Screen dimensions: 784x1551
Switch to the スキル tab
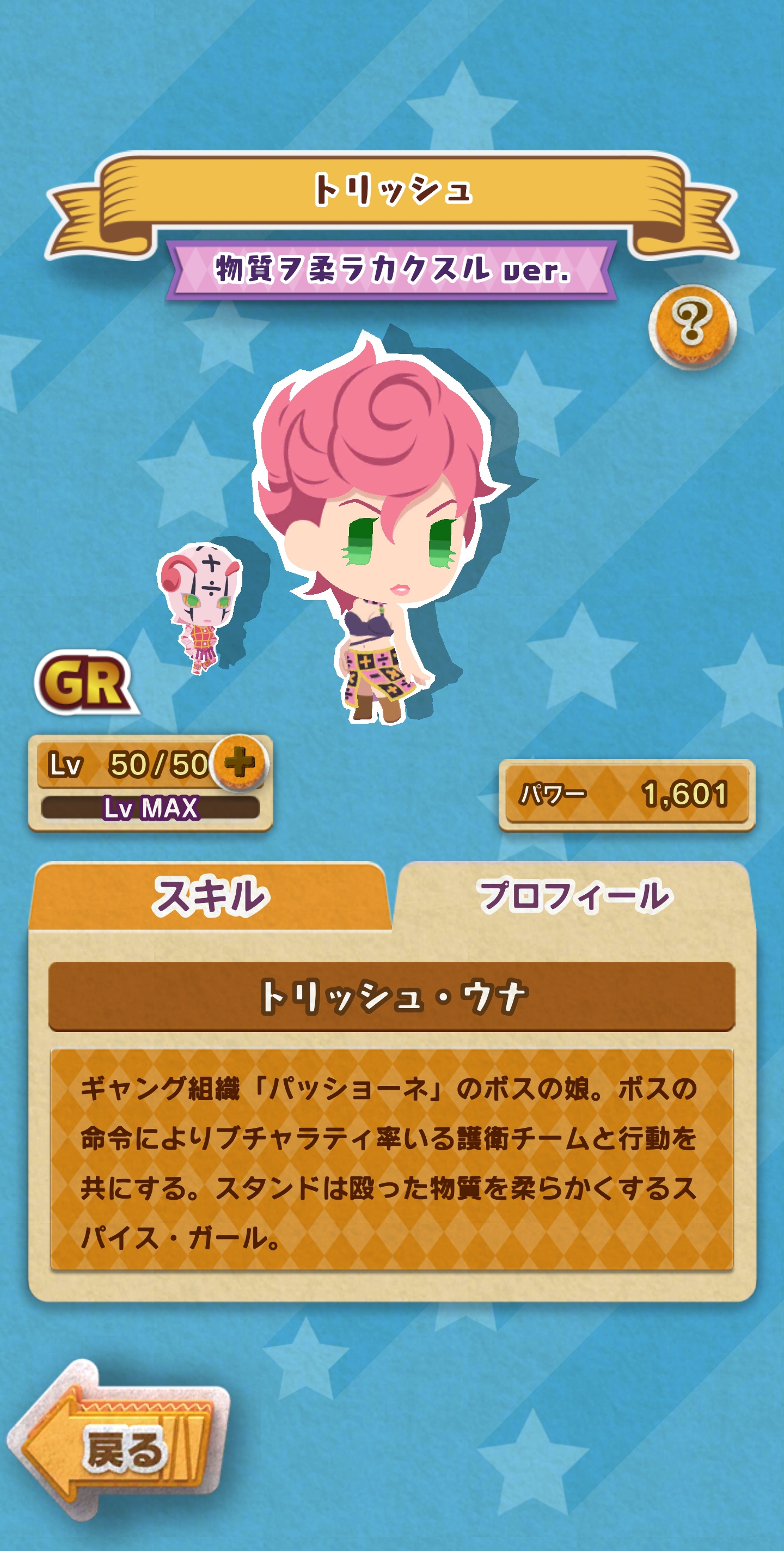pos(211,897)
